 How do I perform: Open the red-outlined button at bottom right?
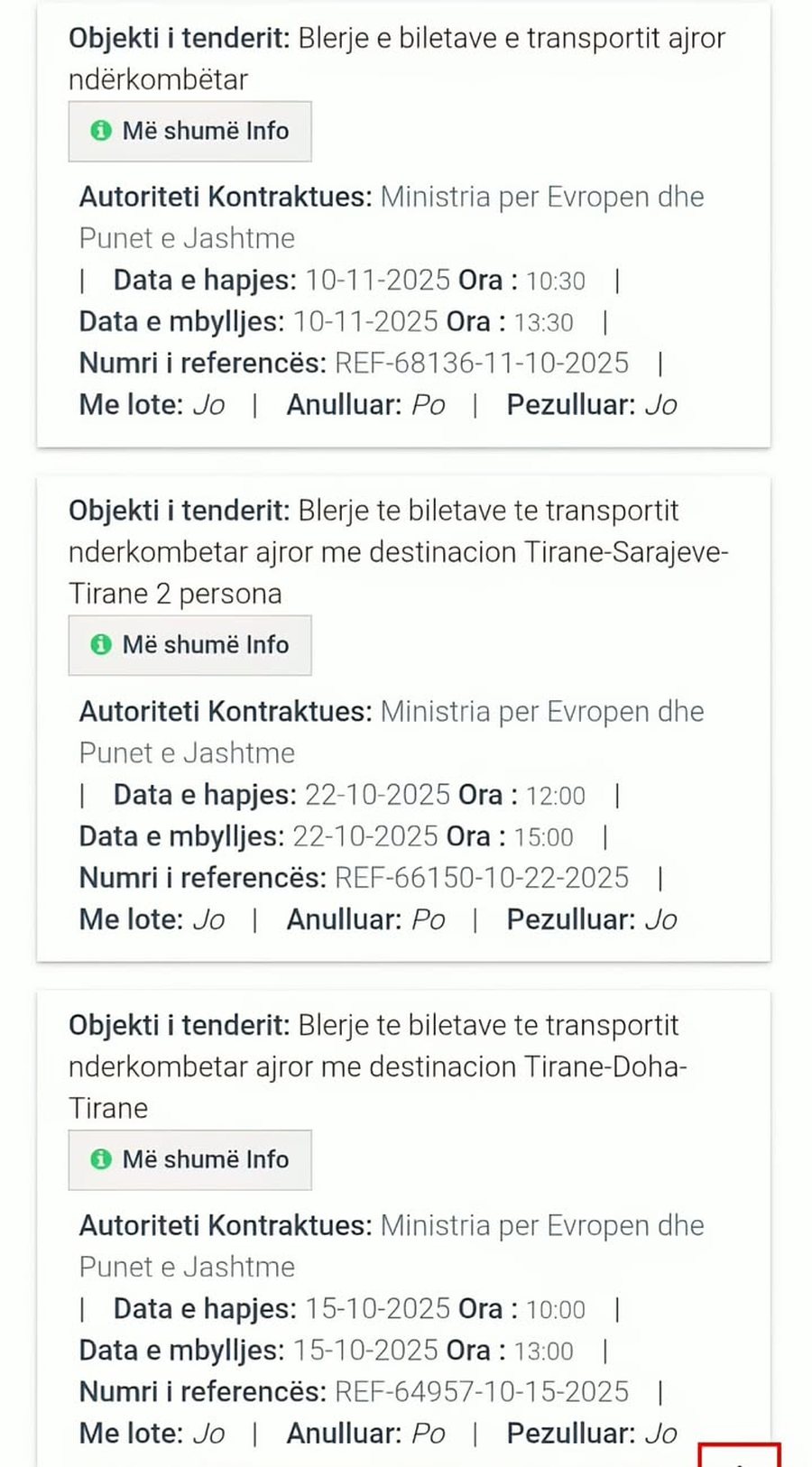[x=742, y=1457]
